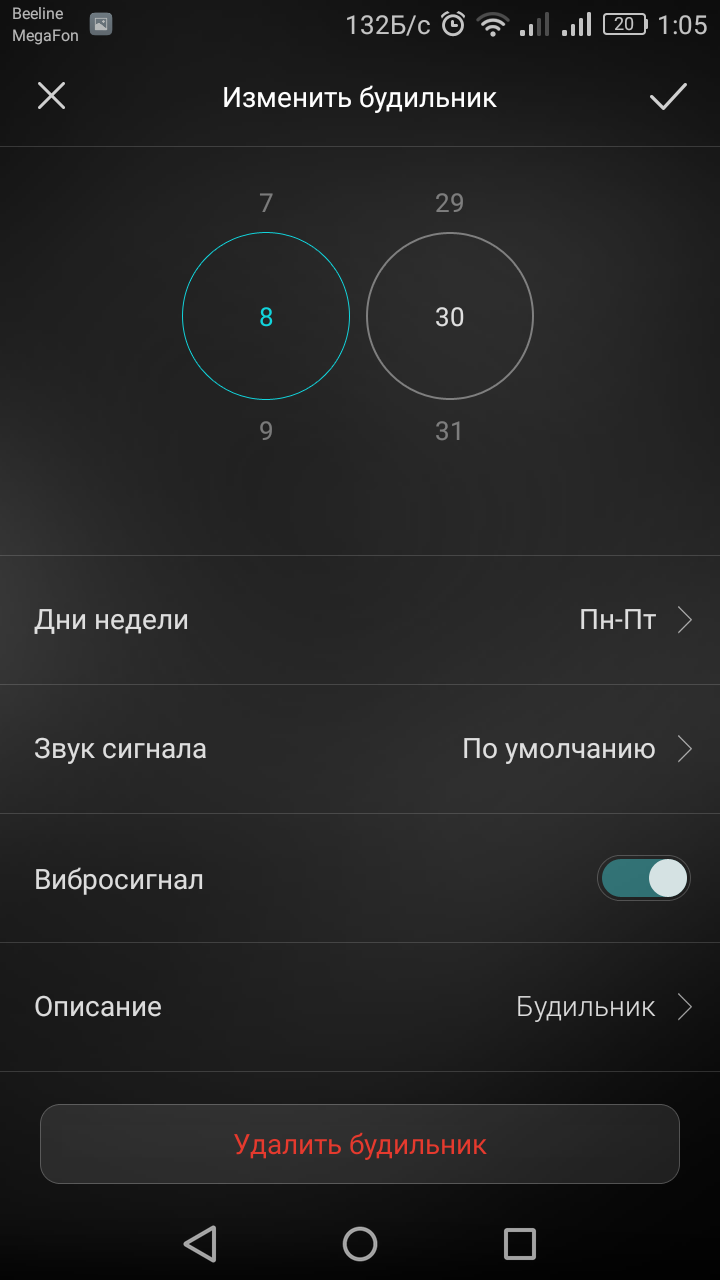Screen dimensions: 720x1280
Task: Confirm alarm changes with the checkmark
Action: (x=668, y=96)
